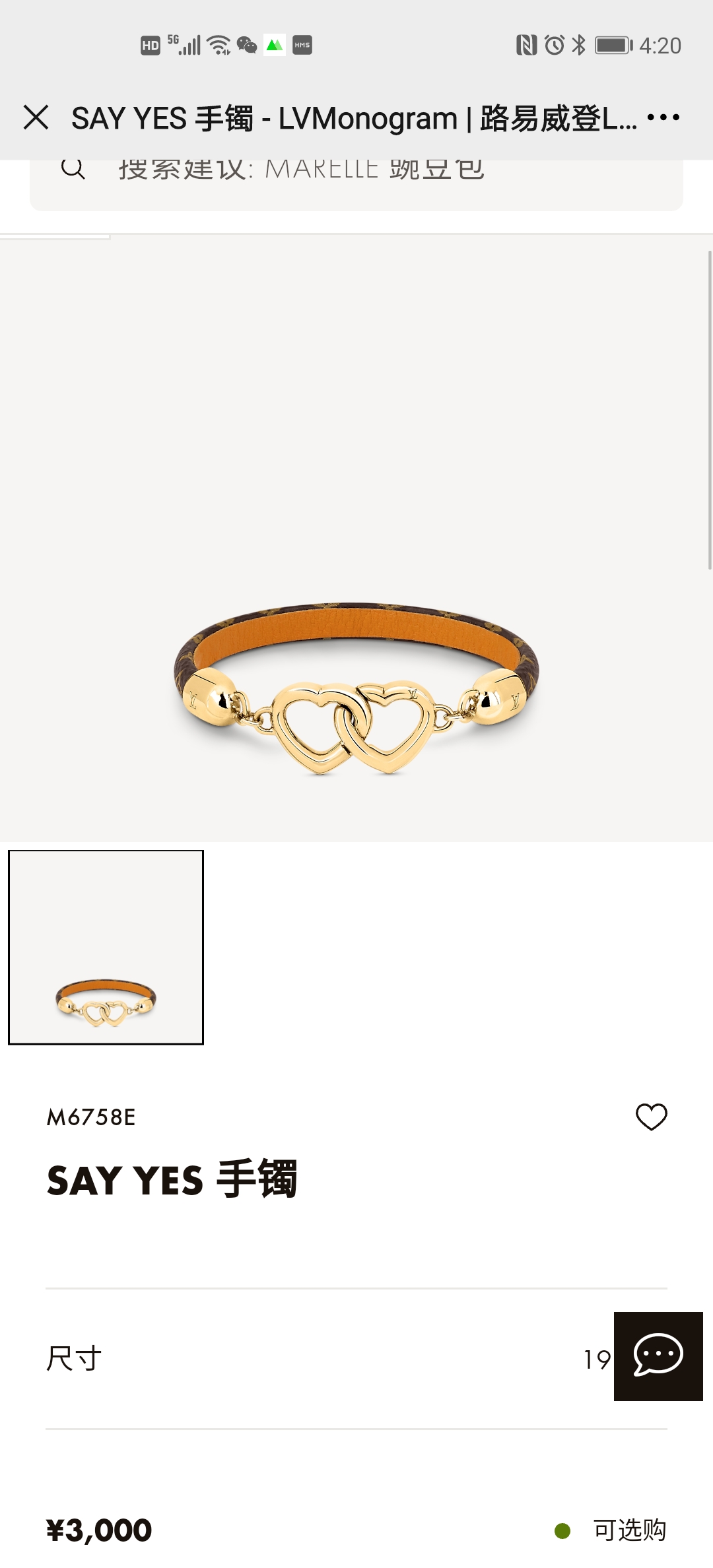Close the SAY YES product webpage
Screen dimensions: 713x1568
pos(36,117)
